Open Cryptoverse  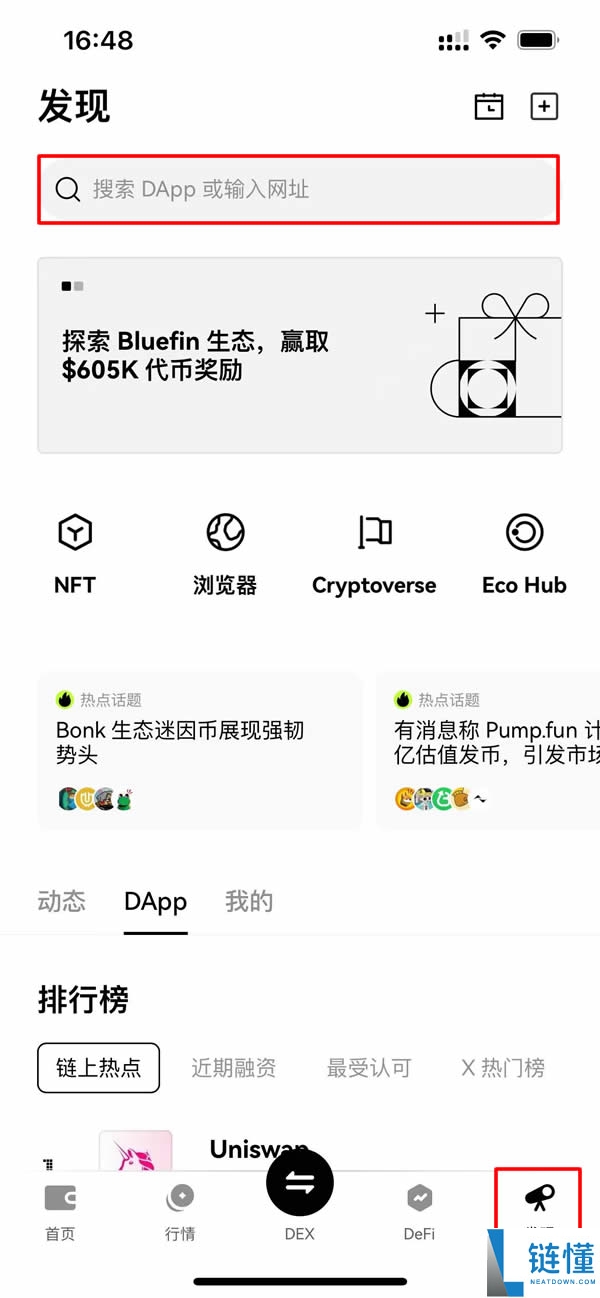374,554
